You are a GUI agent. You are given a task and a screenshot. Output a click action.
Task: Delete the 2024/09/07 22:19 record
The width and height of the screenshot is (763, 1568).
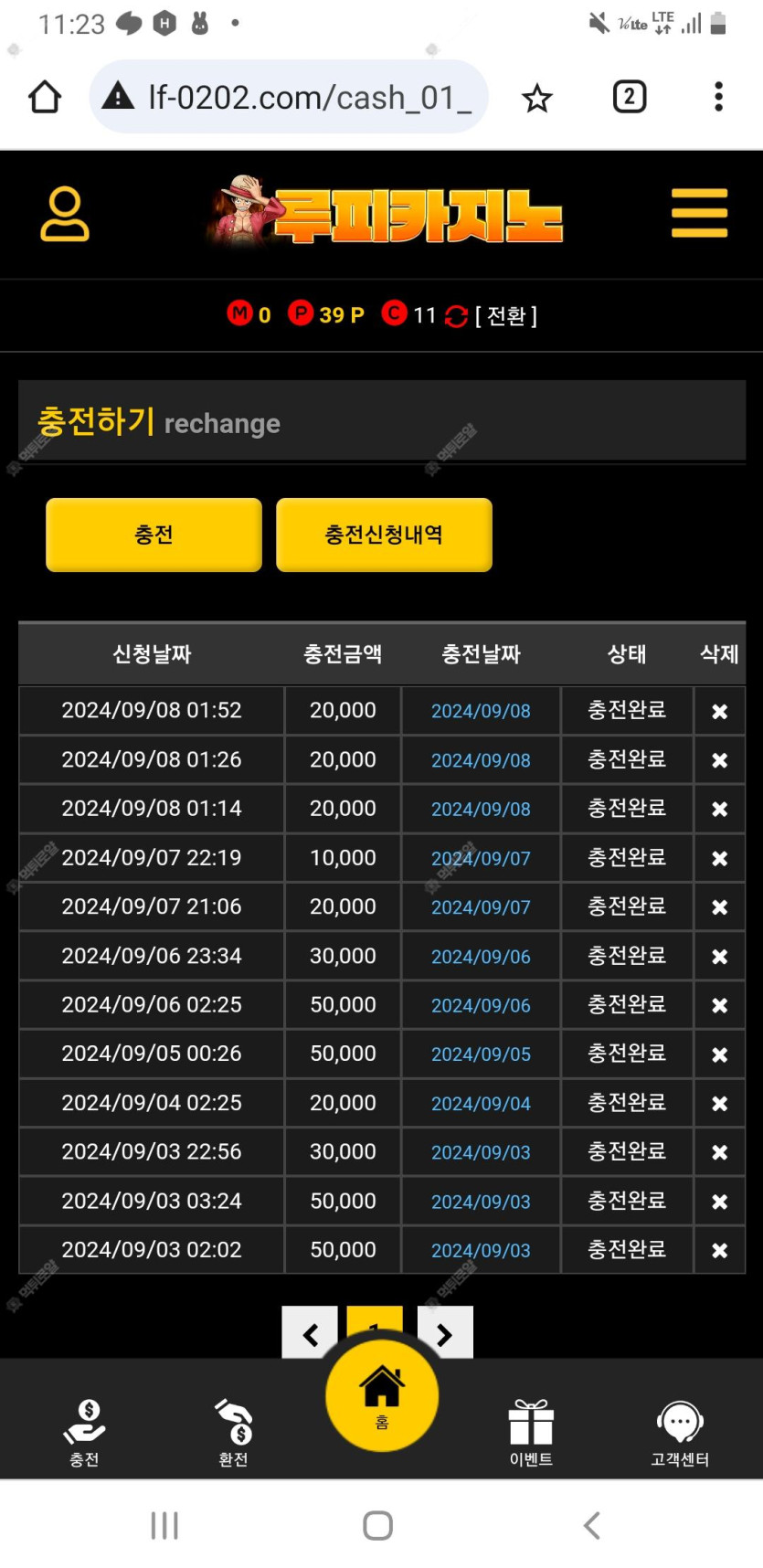click(720, 858)
